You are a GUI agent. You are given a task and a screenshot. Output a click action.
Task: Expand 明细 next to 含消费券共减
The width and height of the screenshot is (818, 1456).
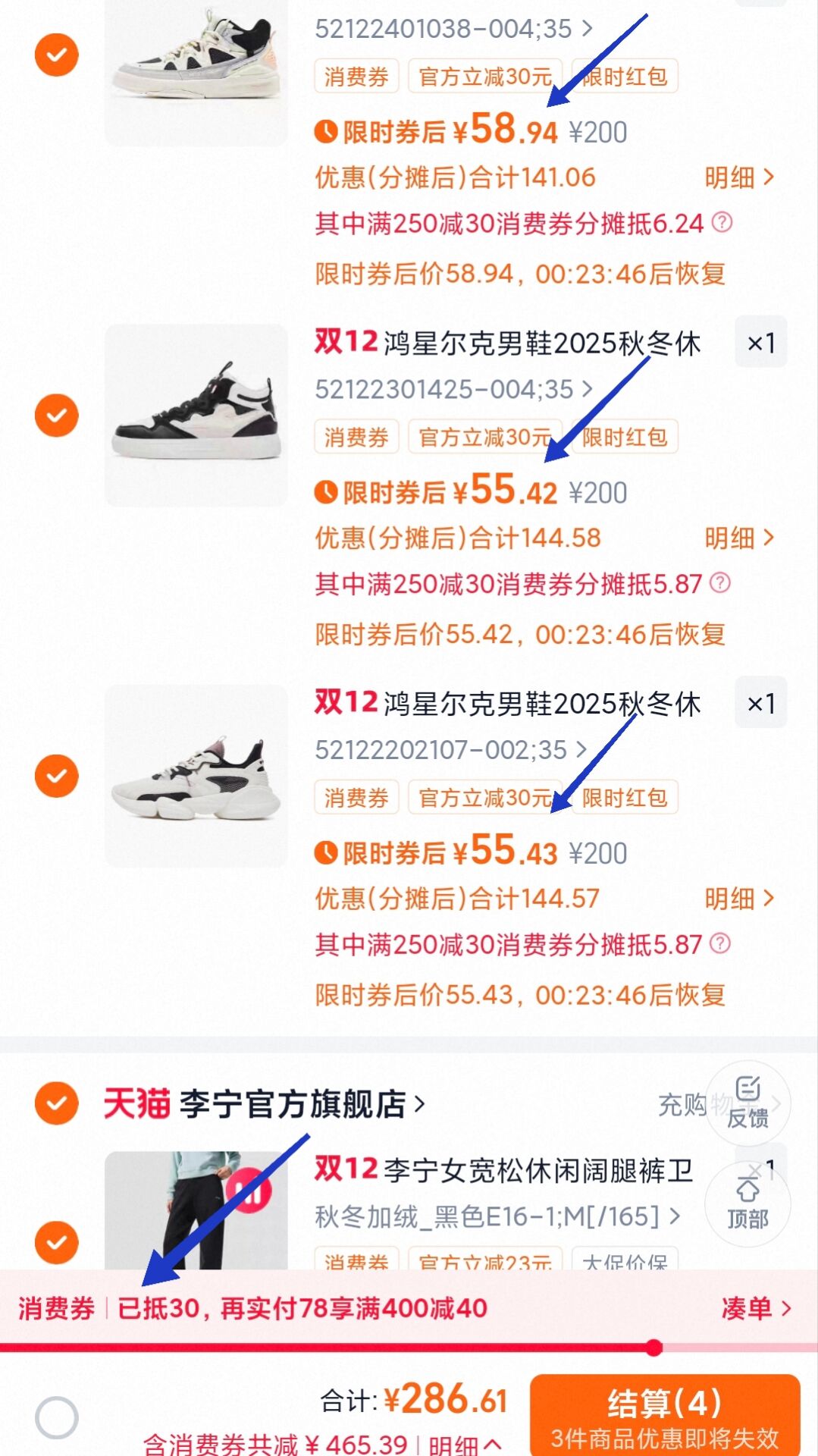tap(464, 1444)
